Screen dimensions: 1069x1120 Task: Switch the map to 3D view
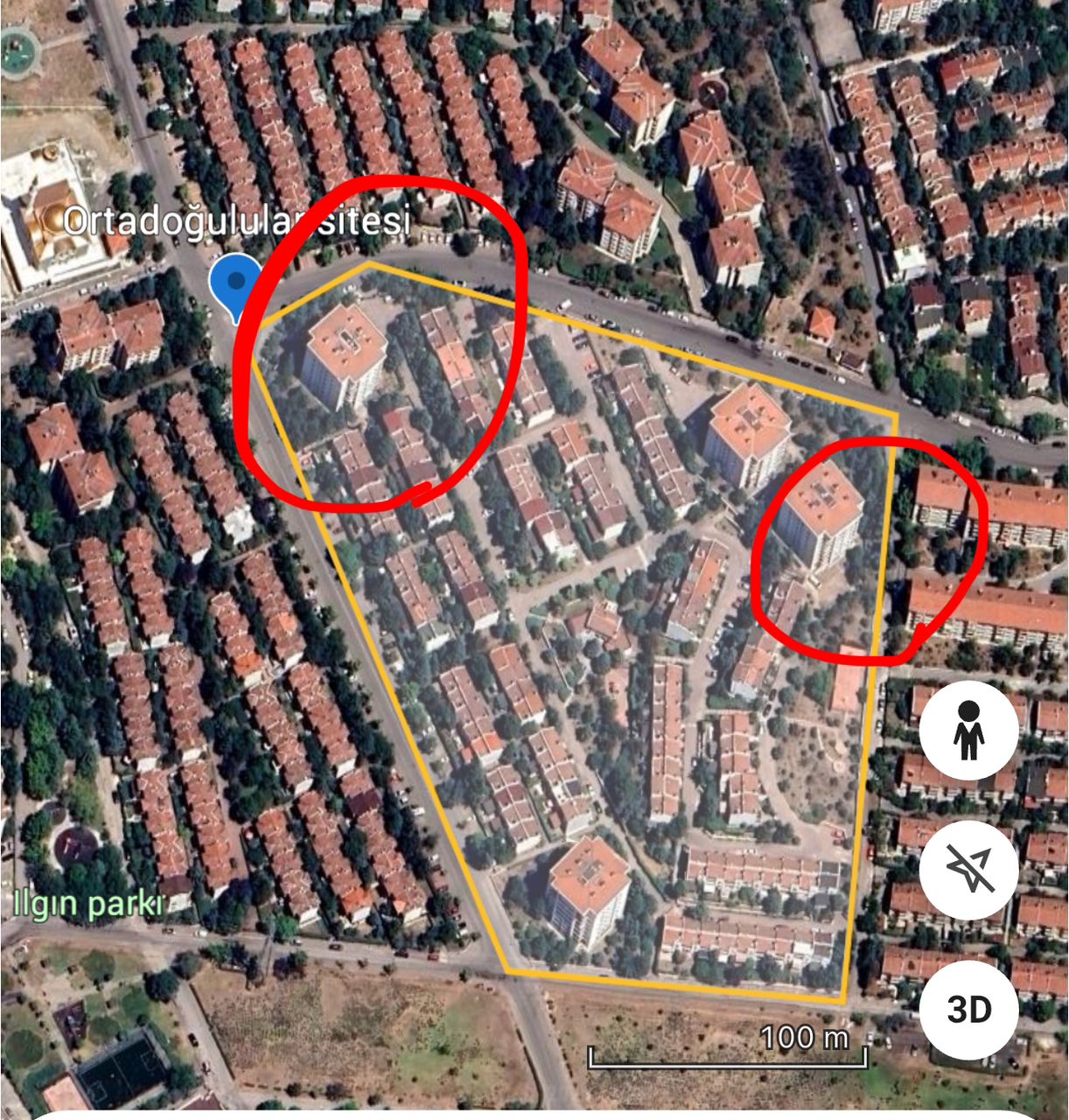pos(968,1009)
